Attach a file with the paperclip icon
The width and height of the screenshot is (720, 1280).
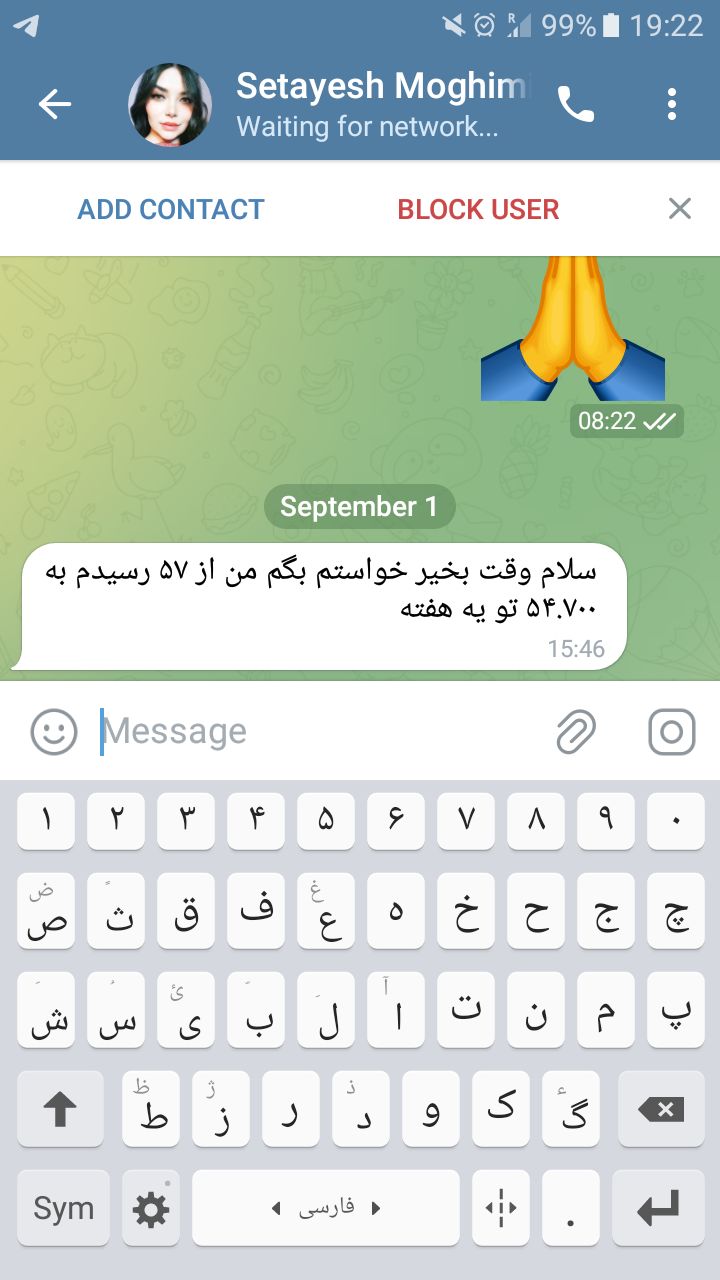tap(576, 732)
